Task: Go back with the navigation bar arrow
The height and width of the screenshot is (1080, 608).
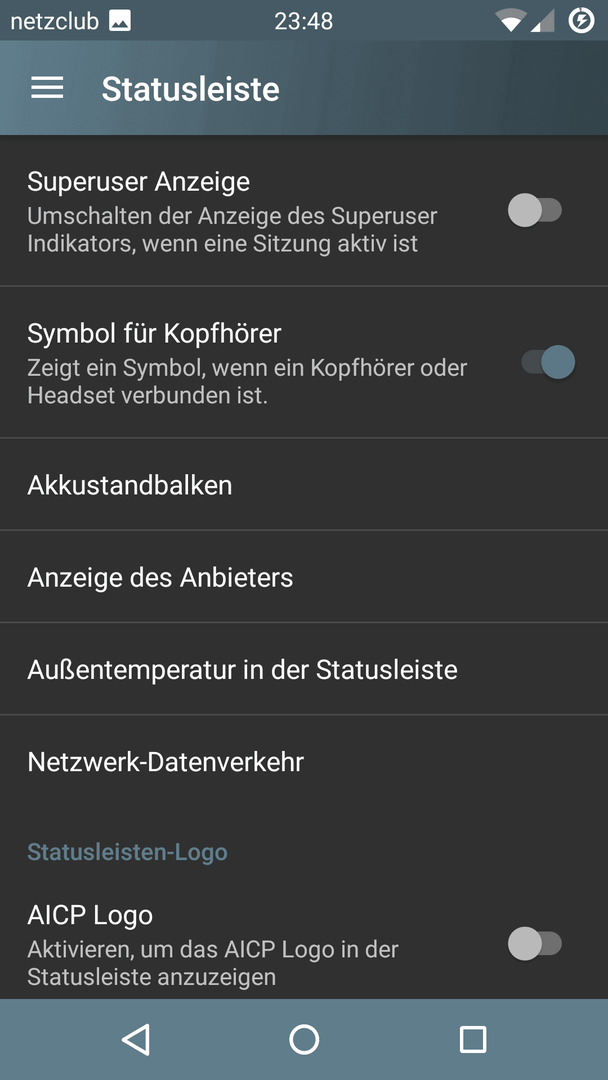Action: pos(136,1039)
